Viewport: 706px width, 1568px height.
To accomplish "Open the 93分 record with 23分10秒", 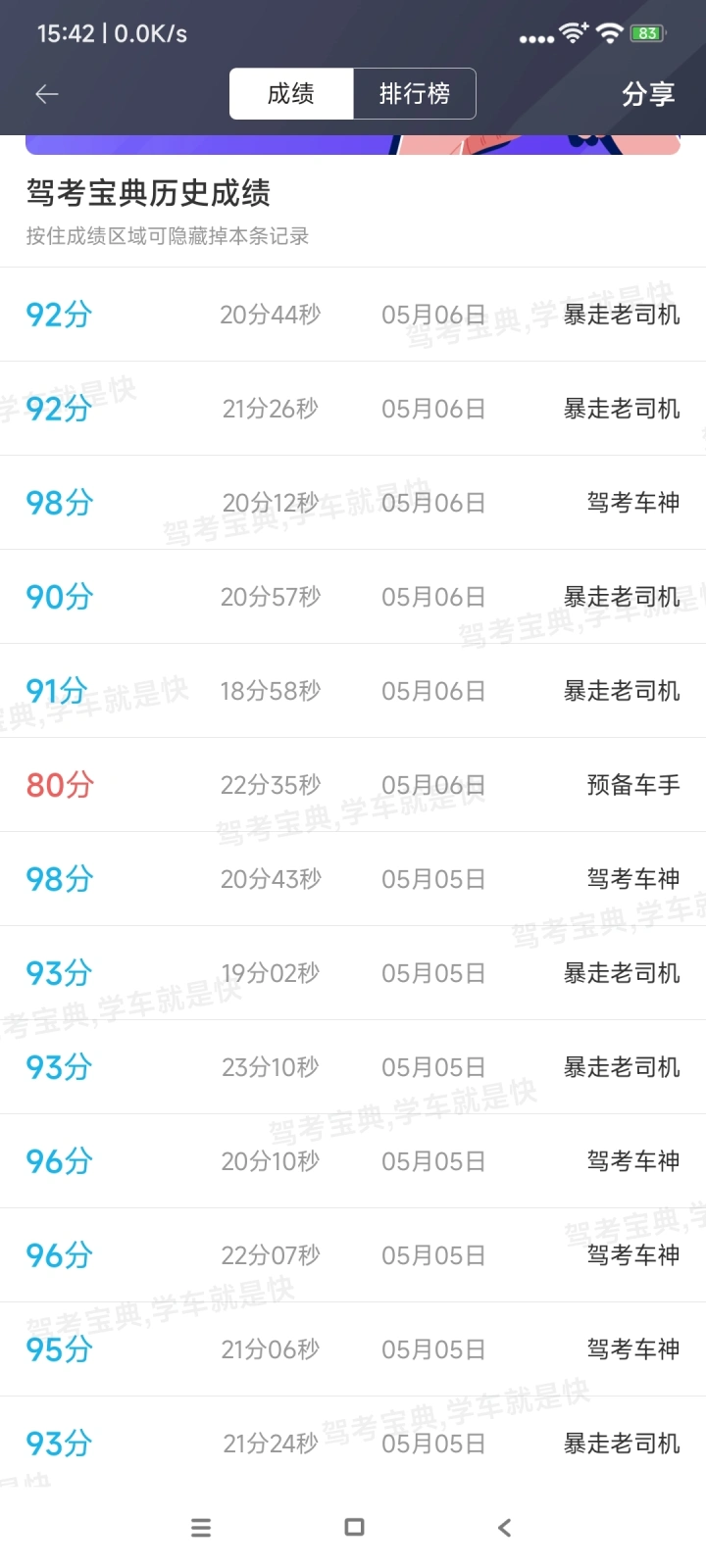I will point(353,1067).
